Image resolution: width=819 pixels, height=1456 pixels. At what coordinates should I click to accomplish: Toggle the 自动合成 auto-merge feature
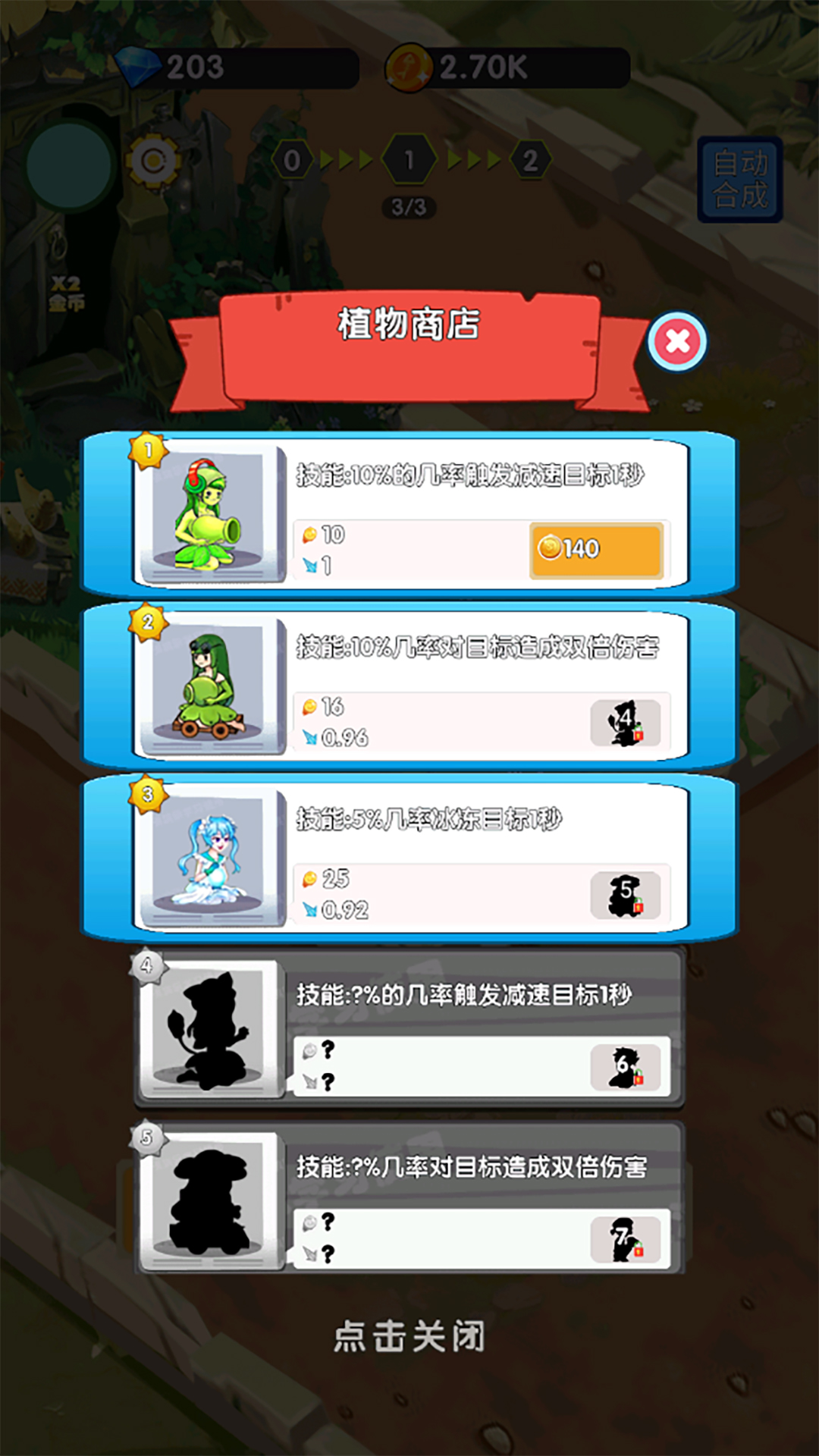(740, 180)
